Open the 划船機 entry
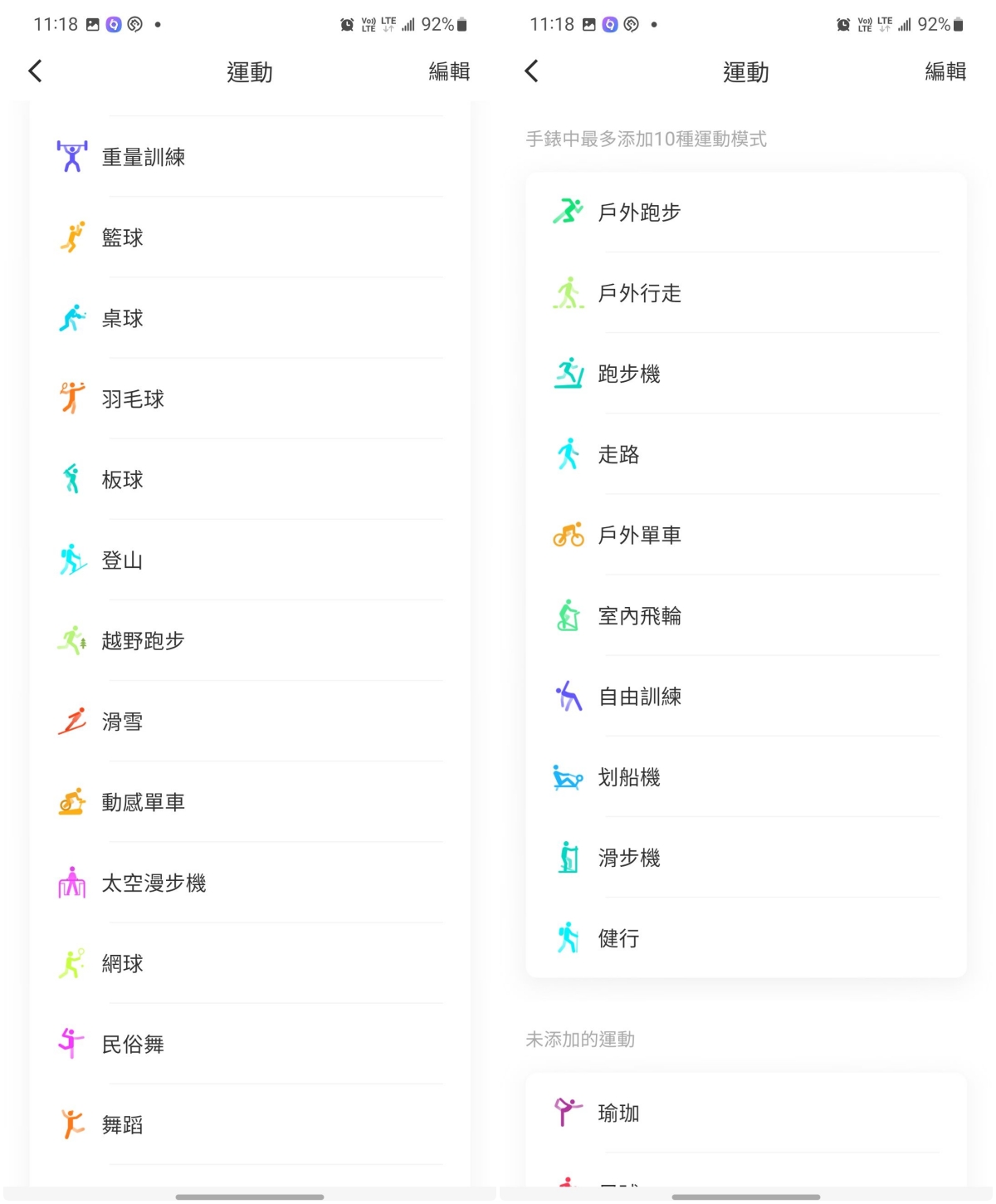The height and width of the screenshot is (1204, 996). point(745,777)
